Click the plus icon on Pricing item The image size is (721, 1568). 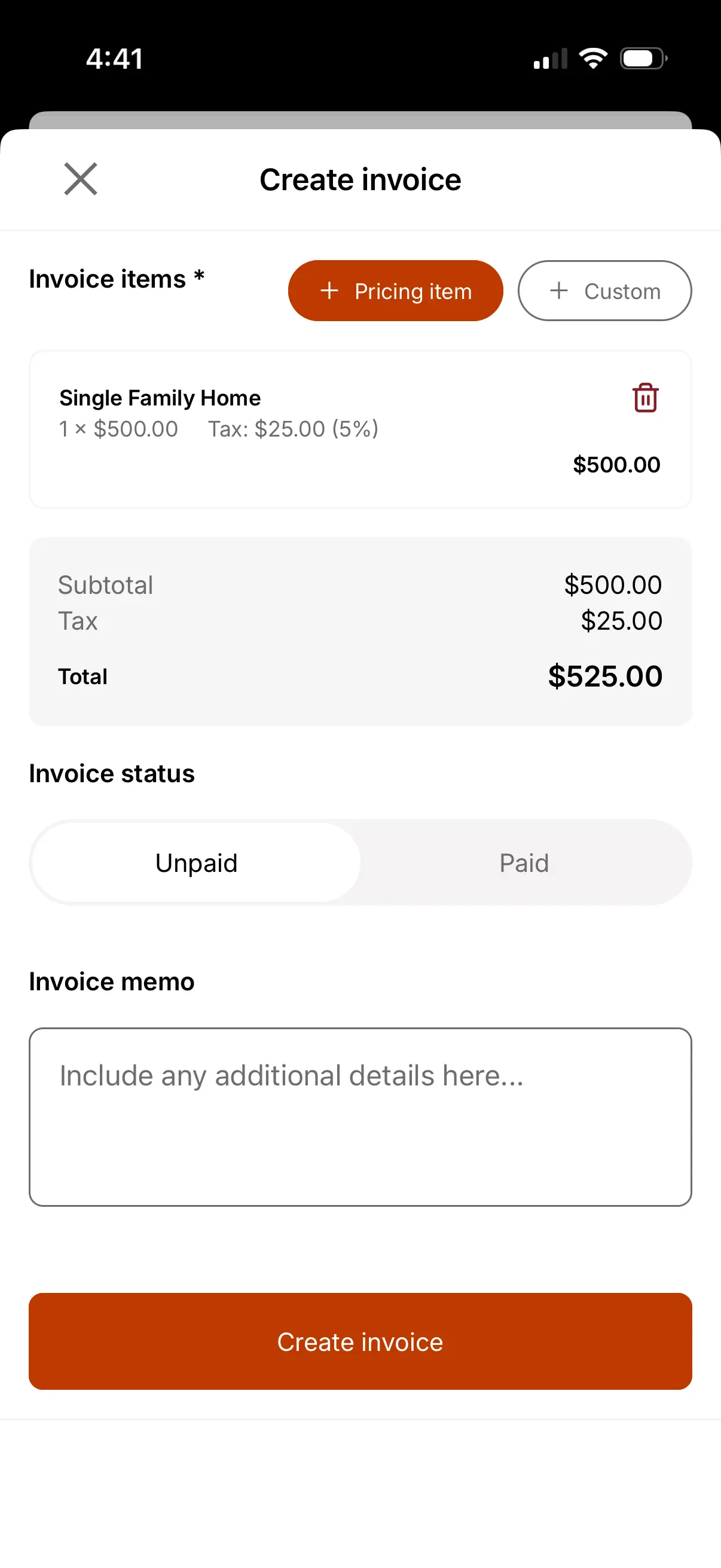pyautogui.click(x=329, y=291)
